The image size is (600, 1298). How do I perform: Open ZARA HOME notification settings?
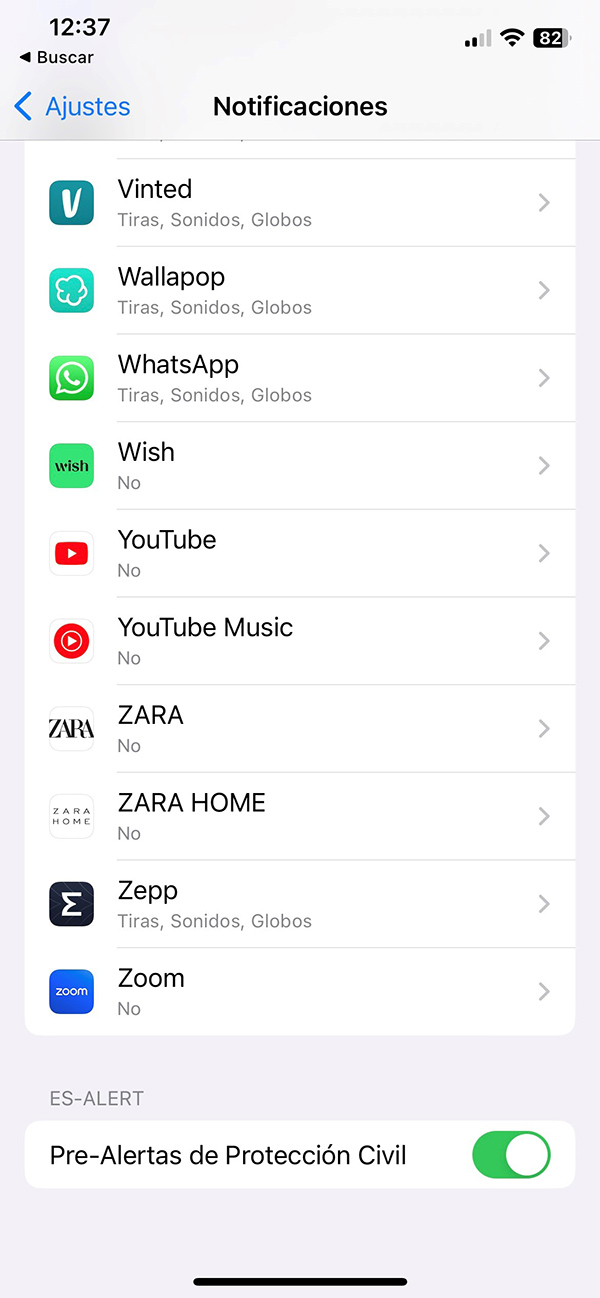pos(300,816)
